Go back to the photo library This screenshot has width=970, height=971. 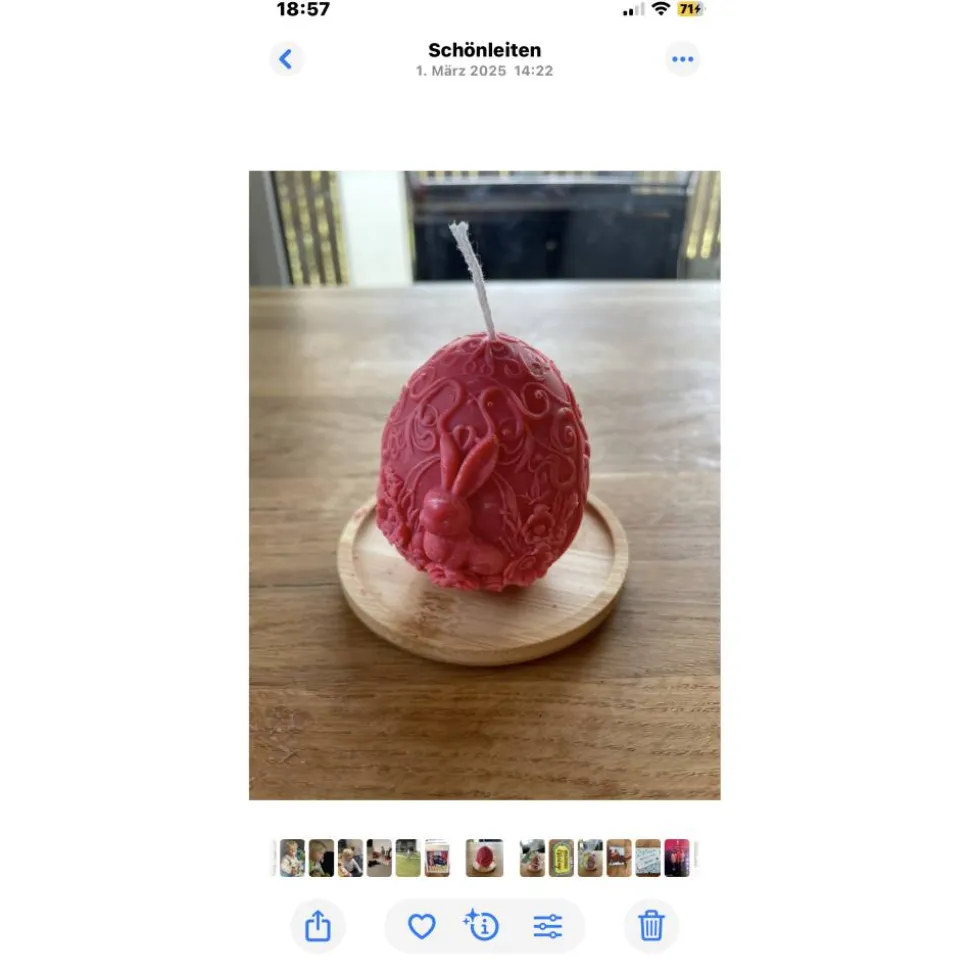[x=286, y=59]
